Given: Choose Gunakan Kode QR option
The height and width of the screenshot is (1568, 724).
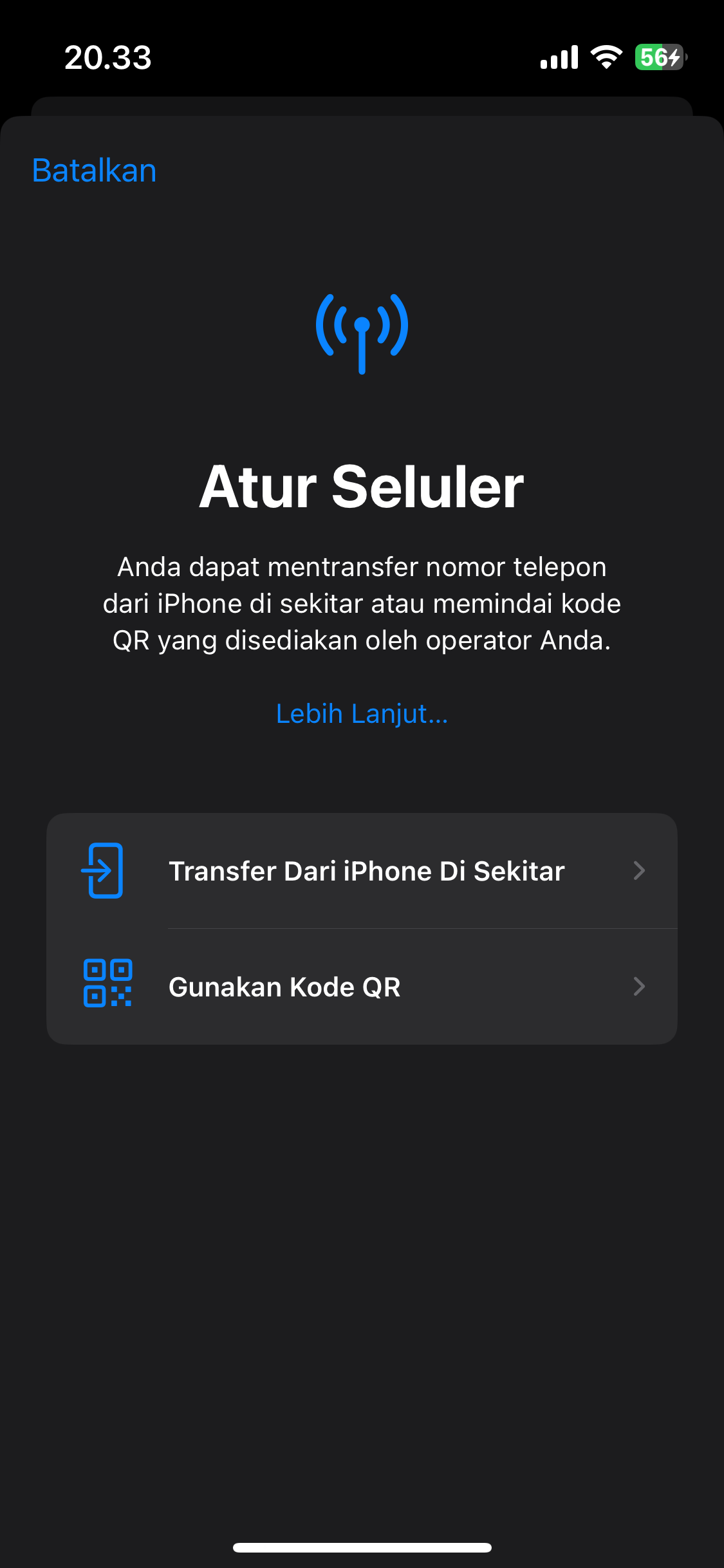Looking at the screenshot, I should (362, 987).
